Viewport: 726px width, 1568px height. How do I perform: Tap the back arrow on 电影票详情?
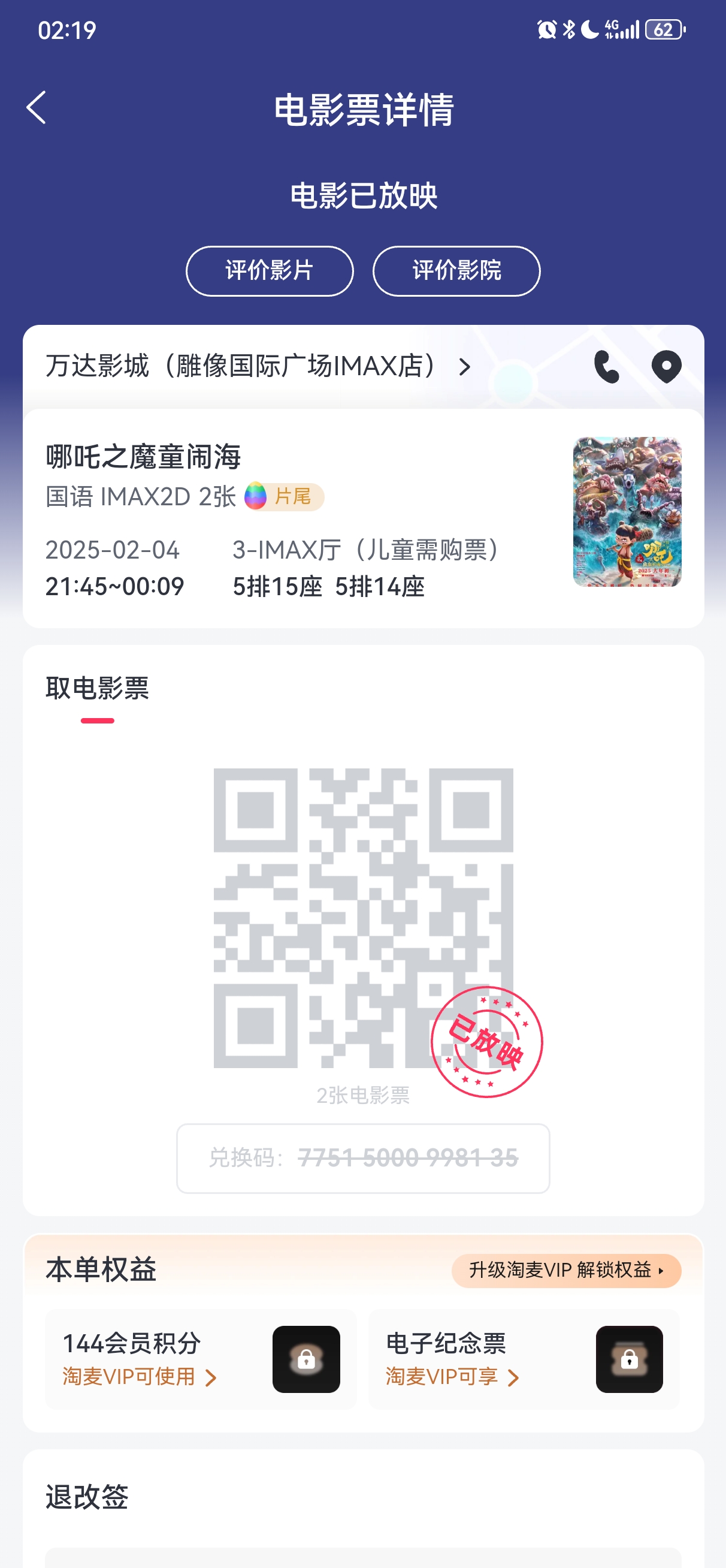37,107
